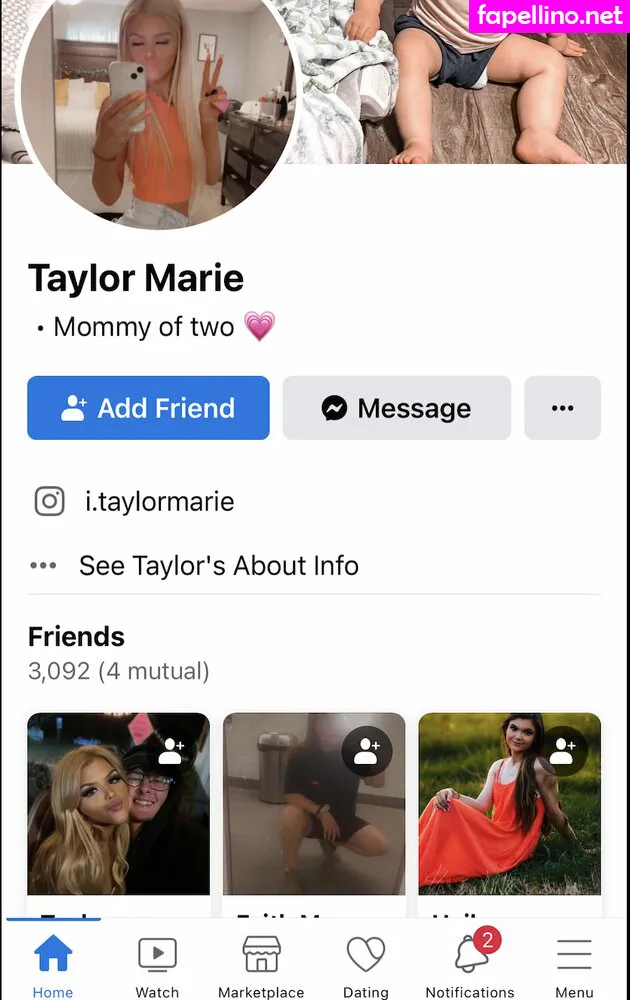Message Taylor Marie
This screenshot has height=1000, width=630.
(x=396, y=408)
